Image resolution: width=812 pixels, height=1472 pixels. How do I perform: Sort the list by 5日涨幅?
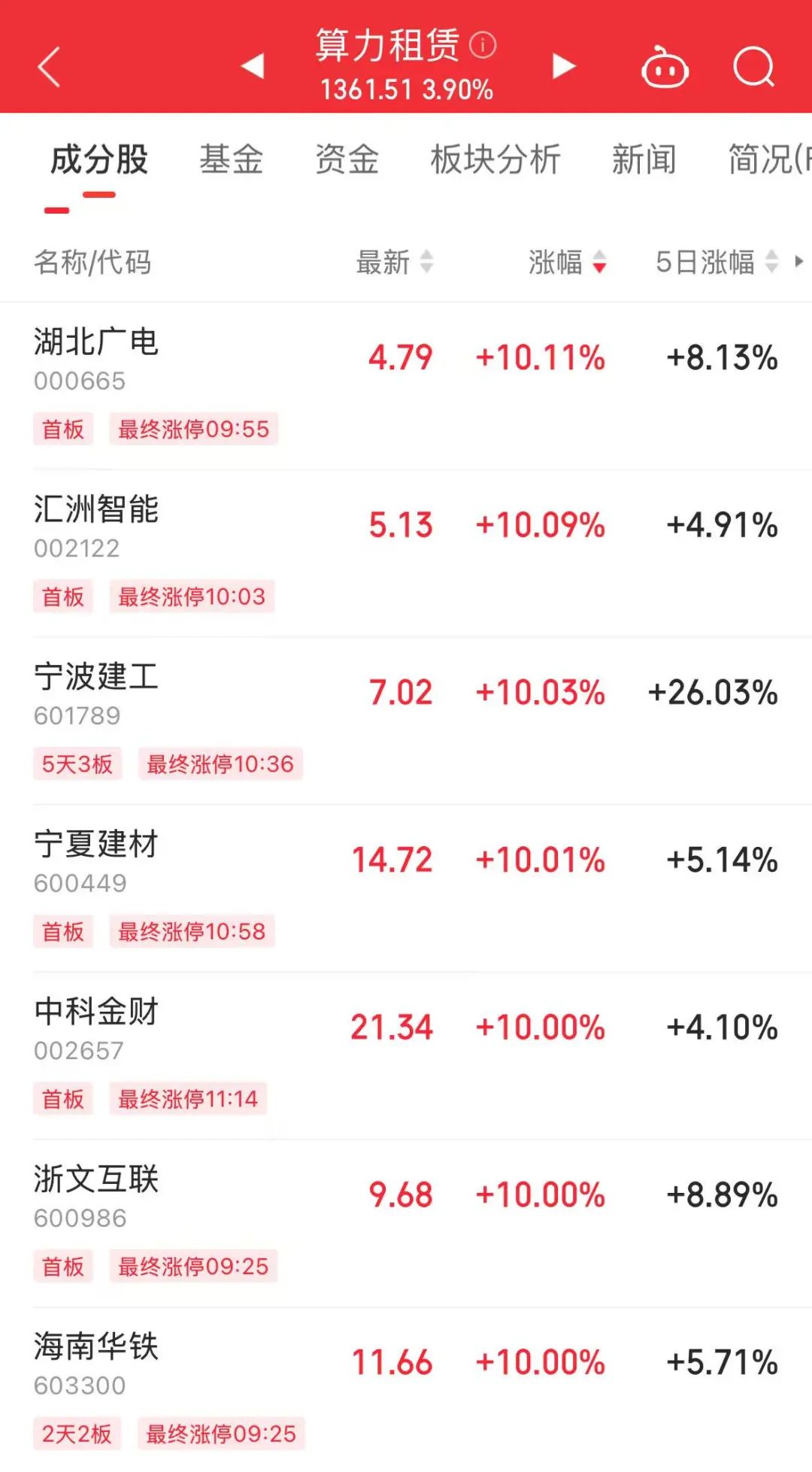tap(716, 263)
